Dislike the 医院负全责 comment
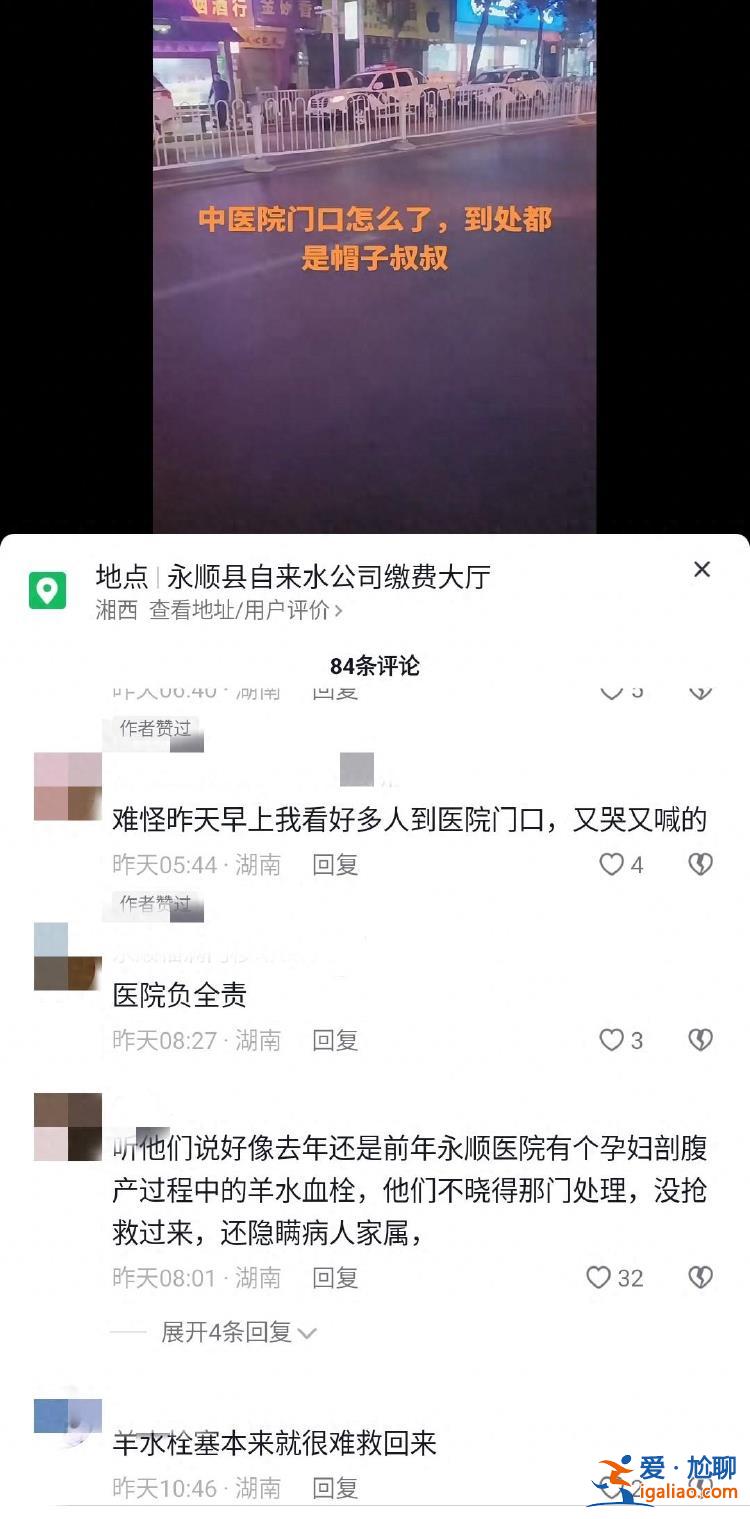Image resolution: width=750 pixels, height=1519 pixels. 700,1041
